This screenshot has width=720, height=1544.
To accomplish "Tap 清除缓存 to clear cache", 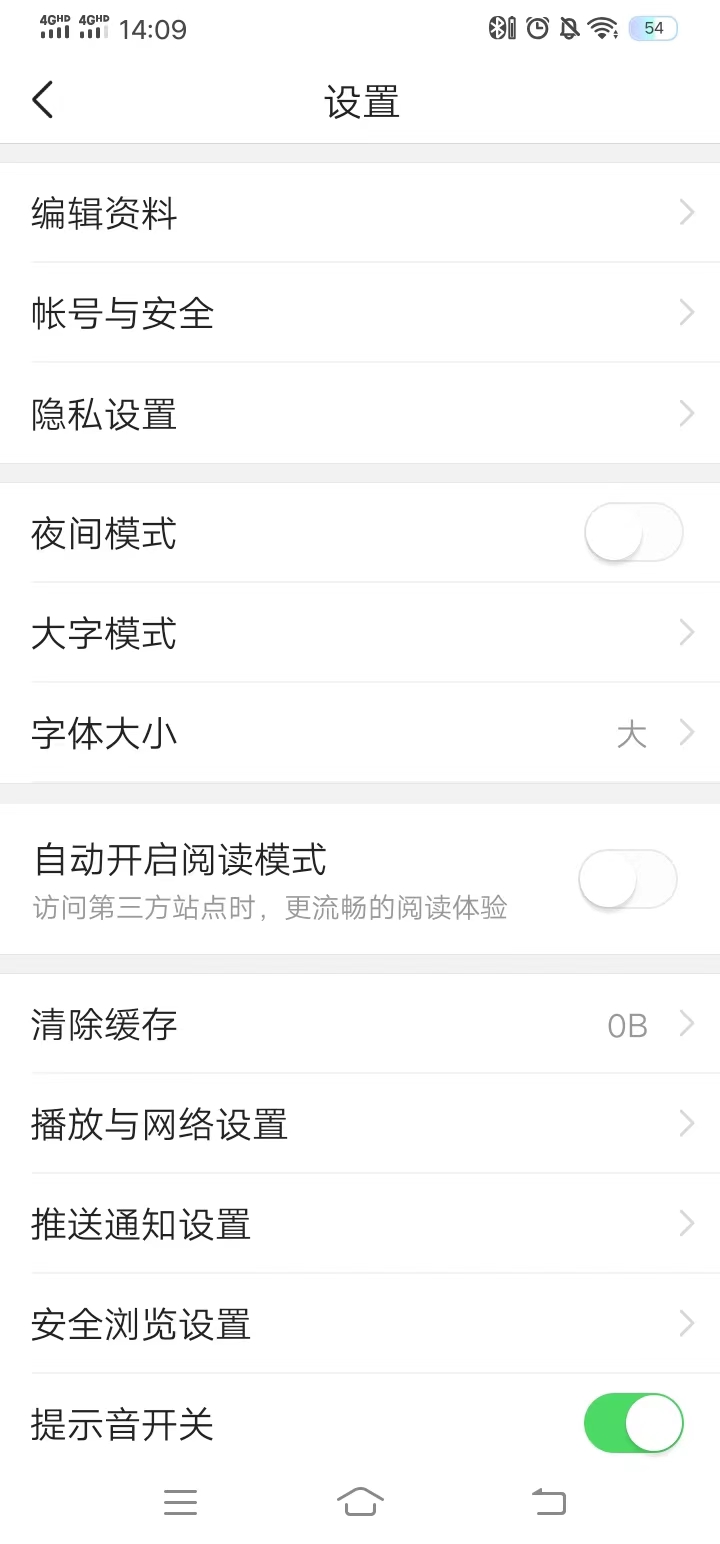I will [360, 1024].
